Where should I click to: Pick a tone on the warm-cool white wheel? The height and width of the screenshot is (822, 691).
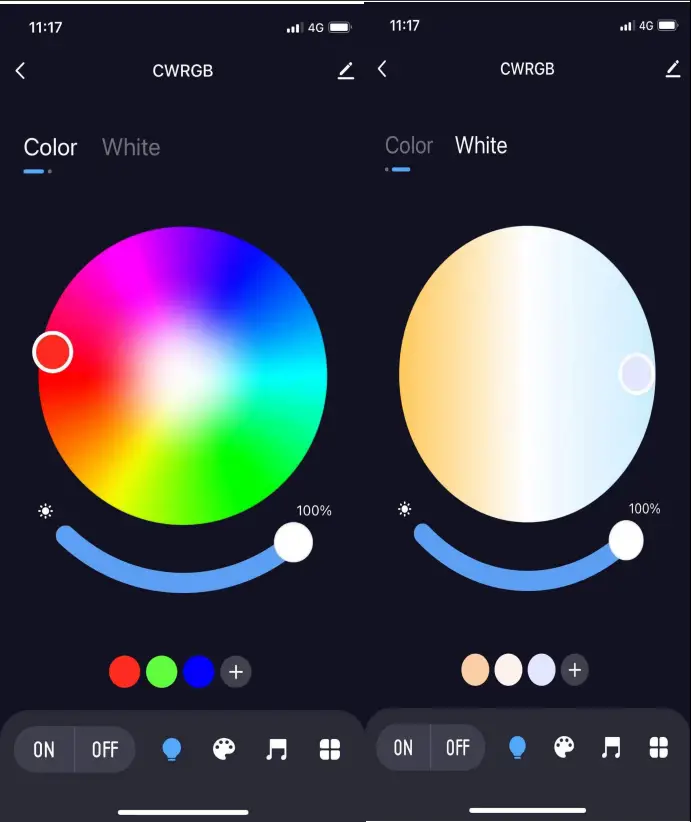[x=527, y=373]
